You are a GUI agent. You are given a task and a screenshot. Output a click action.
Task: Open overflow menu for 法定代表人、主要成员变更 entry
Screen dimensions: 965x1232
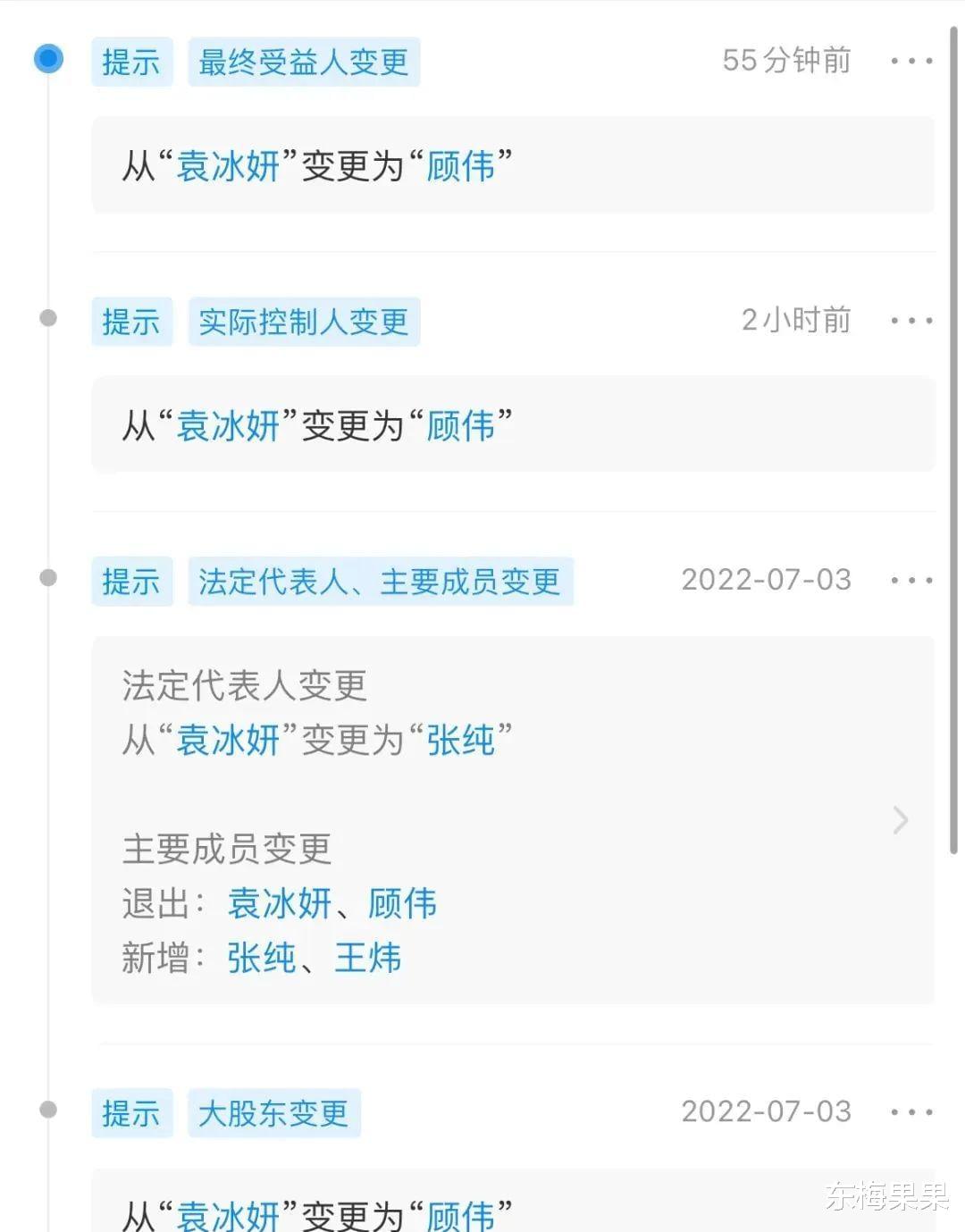(911, 581)
